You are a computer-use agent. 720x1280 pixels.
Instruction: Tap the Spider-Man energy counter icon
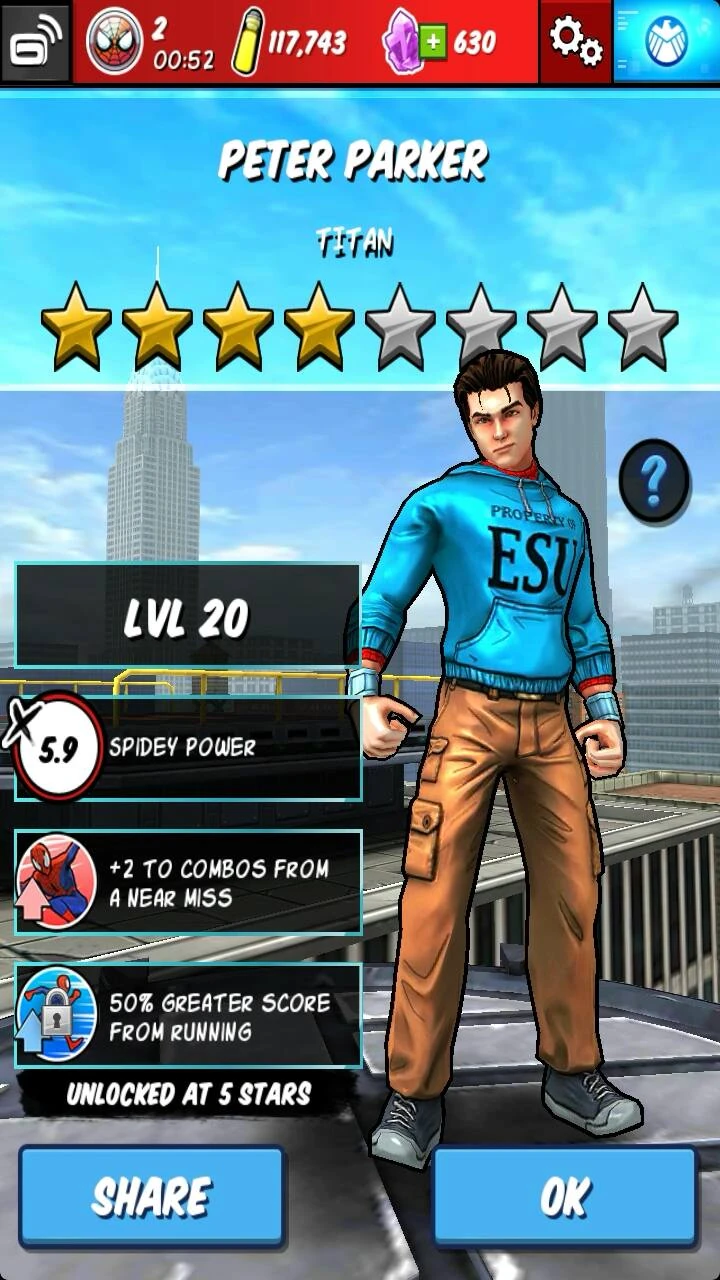(113, 43)
